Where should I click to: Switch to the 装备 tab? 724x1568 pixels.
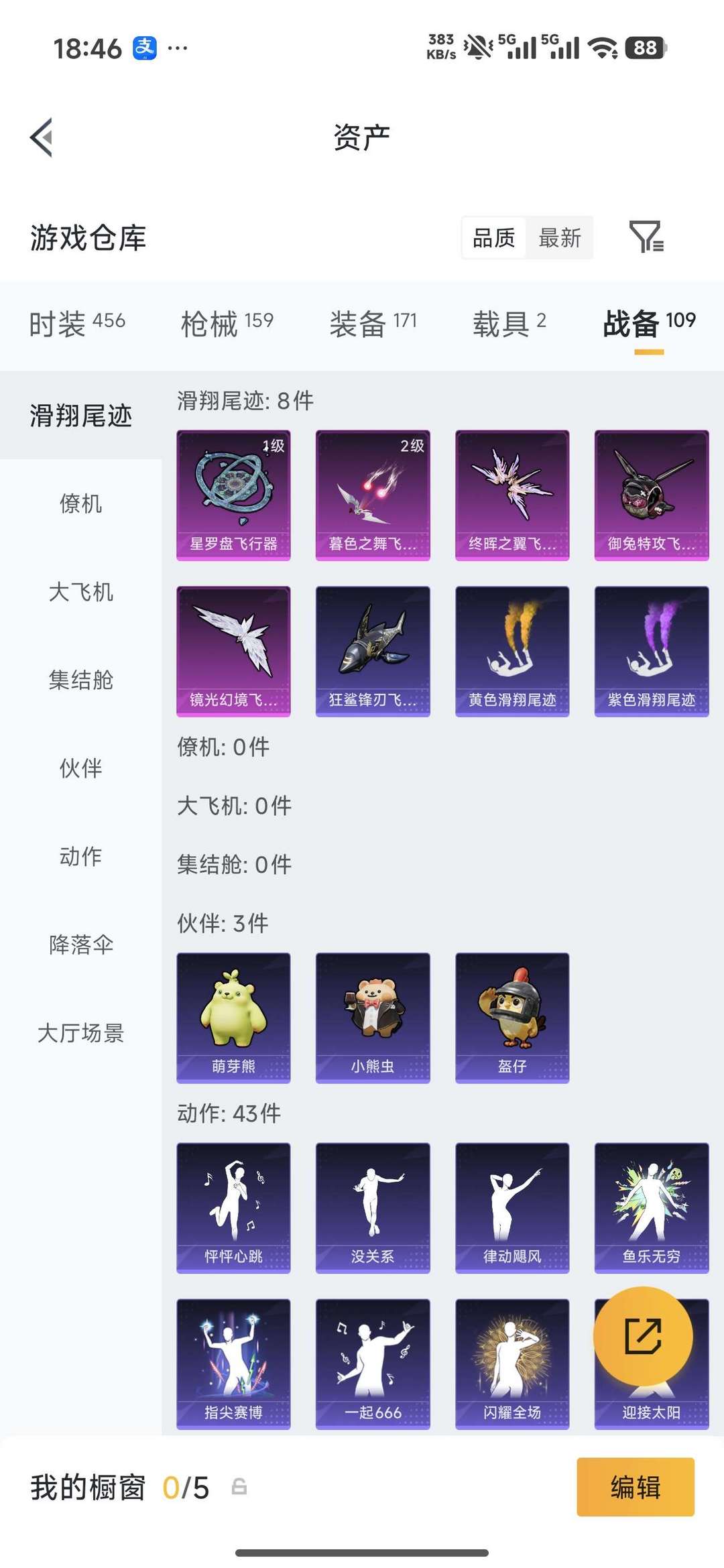tap(373, 323)
